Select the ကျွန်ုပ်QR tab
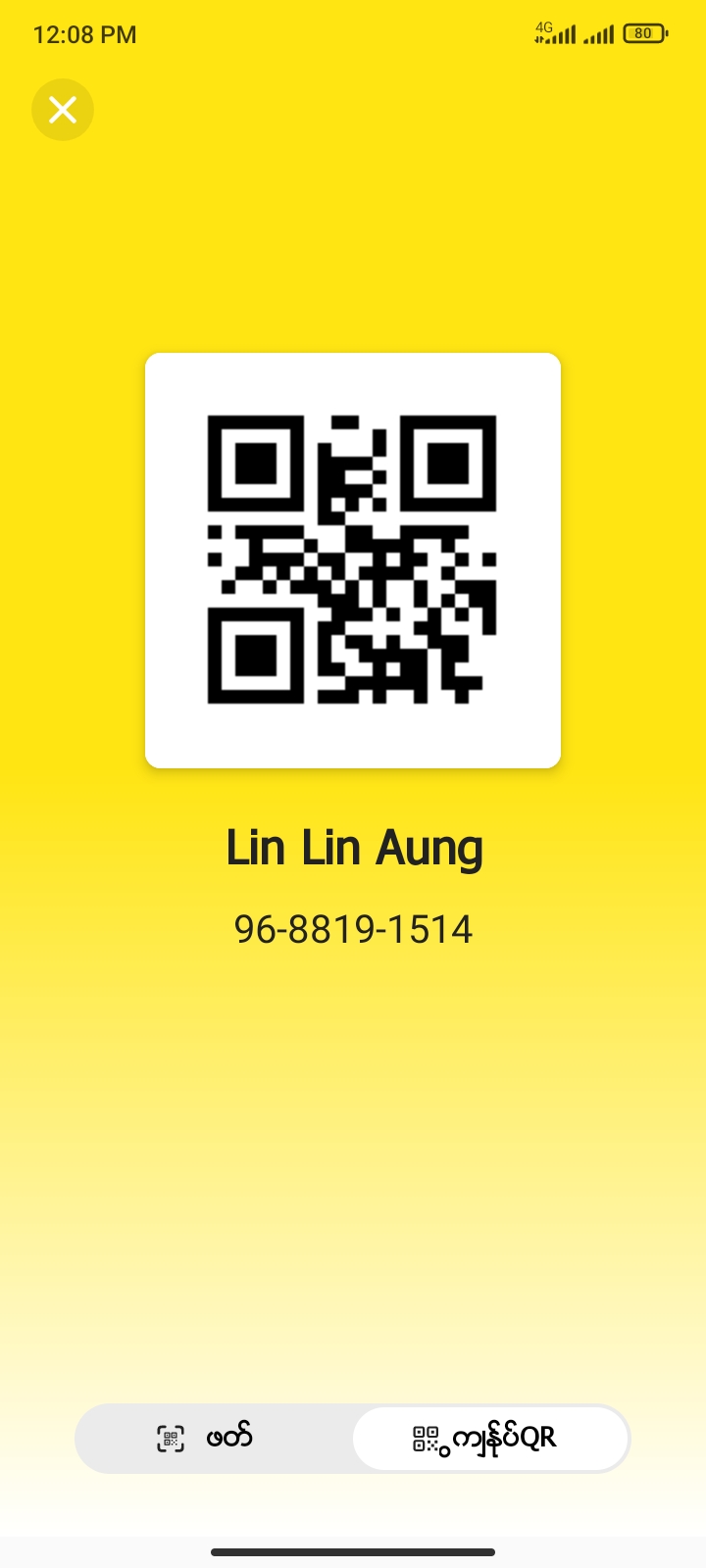 click(x=489, y=1438)
